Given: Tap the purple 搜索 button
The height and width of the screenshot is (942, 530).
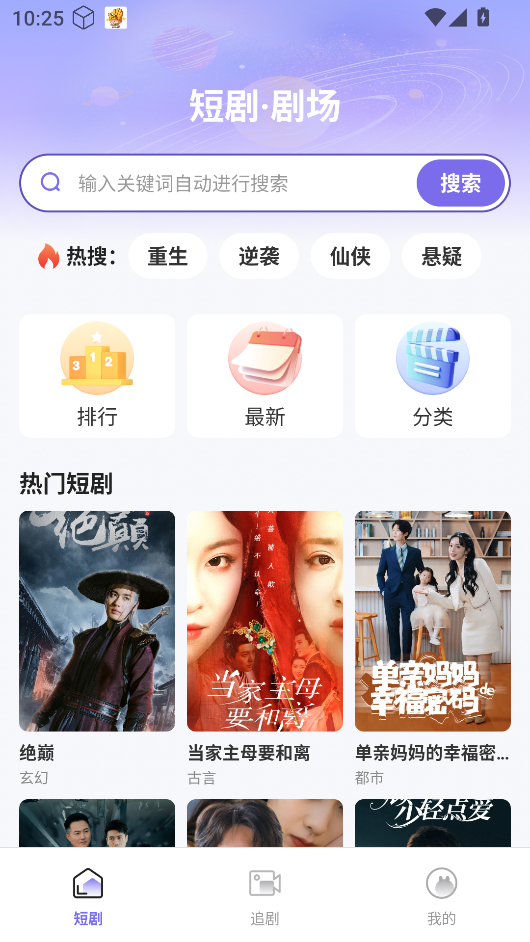Looking at the screenshot, I should 461,183.
